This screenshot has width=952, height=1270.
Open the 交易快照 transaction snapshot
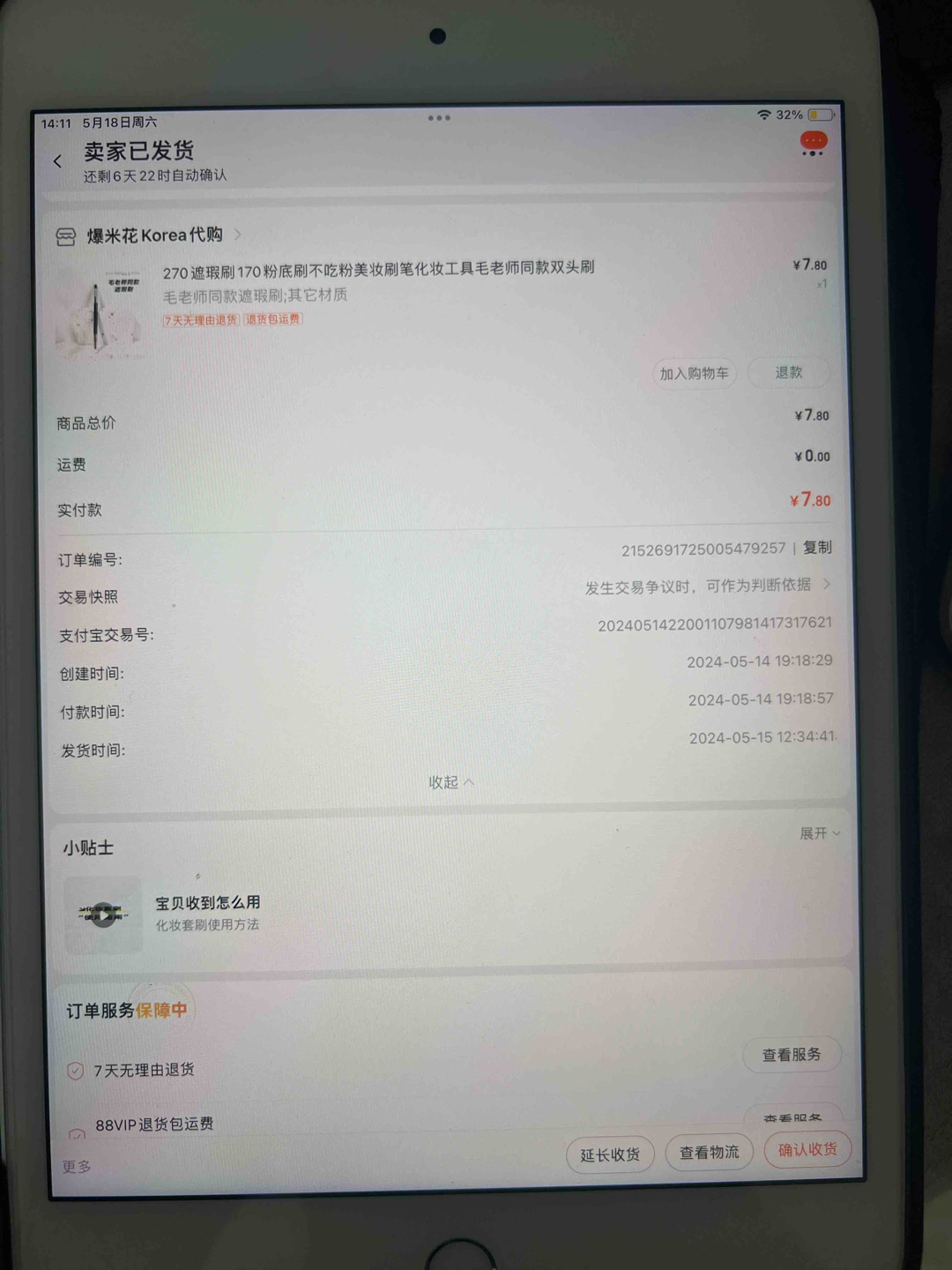tap(705, 586)
